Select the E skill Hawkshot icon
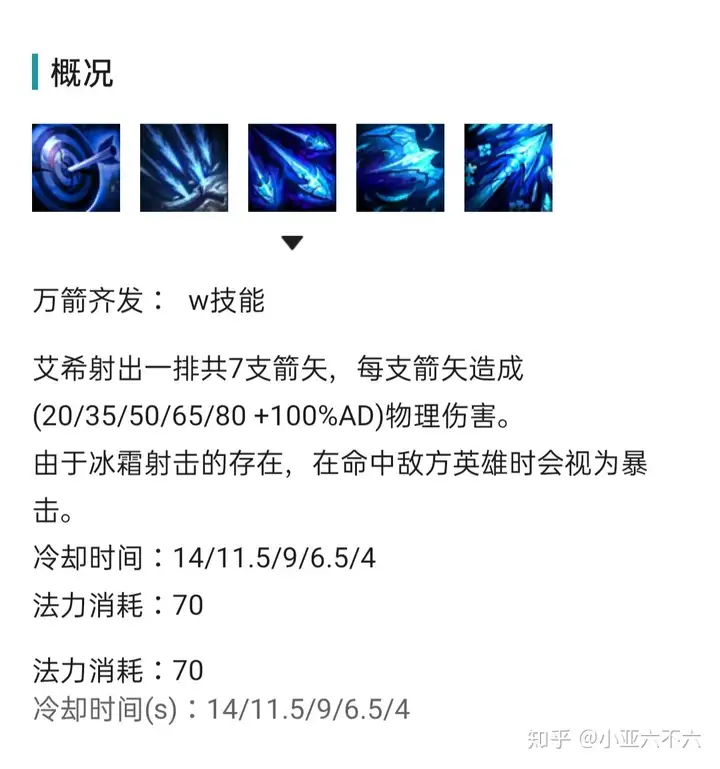This screenshot has height=769, width=720. coord(400,168)
